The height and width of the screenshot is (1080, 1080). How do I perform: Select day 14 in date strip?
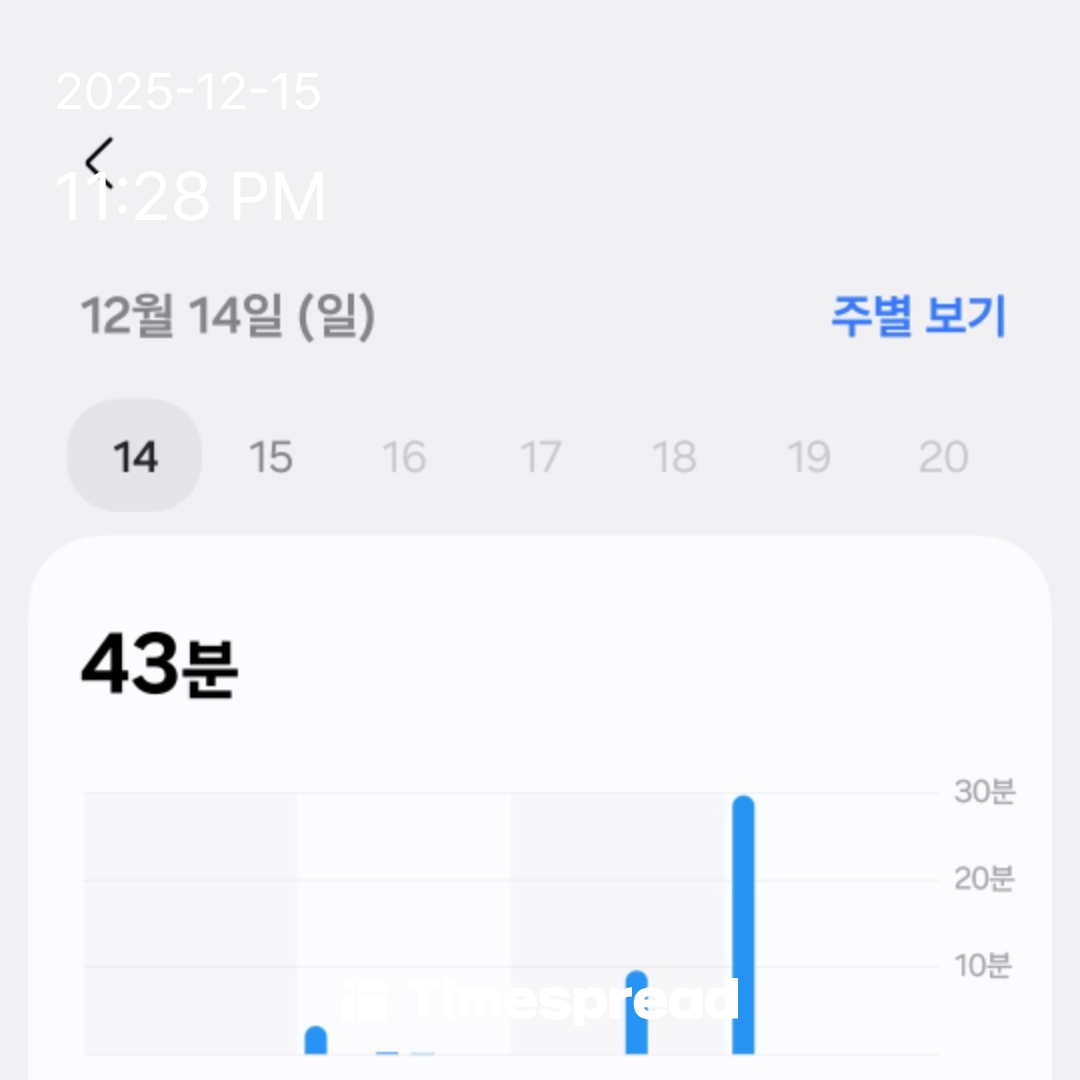tap(135, 457)
